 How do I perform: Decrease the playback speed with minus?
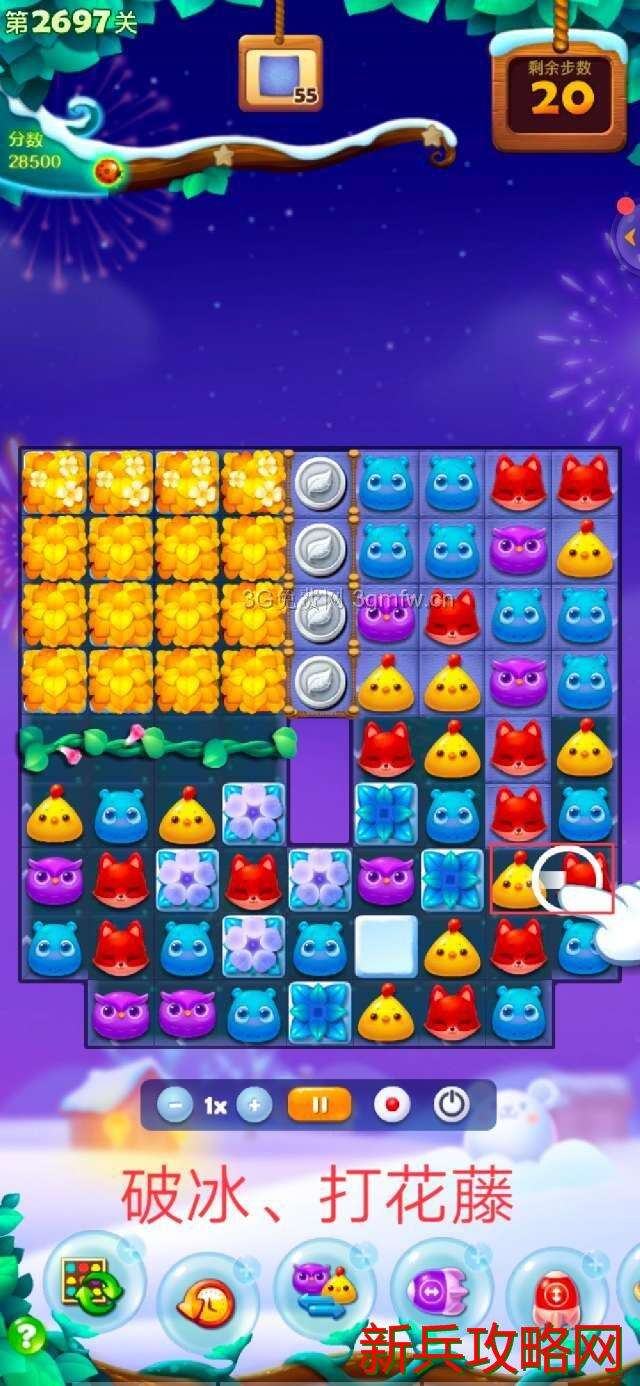(x=175, y=1105)
